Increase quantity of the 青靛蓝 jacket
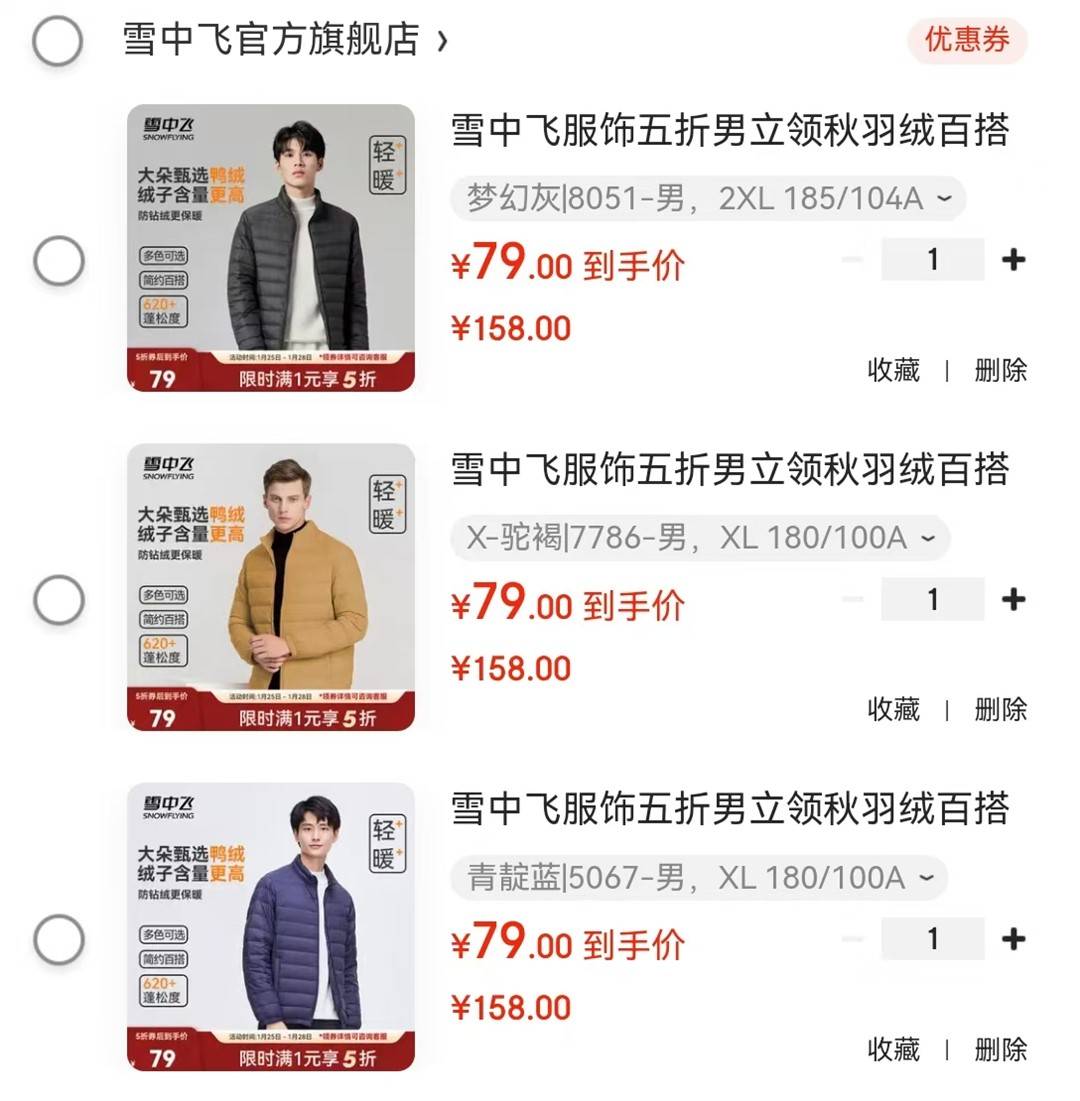1080x1101 pixels. [1013, 939]
